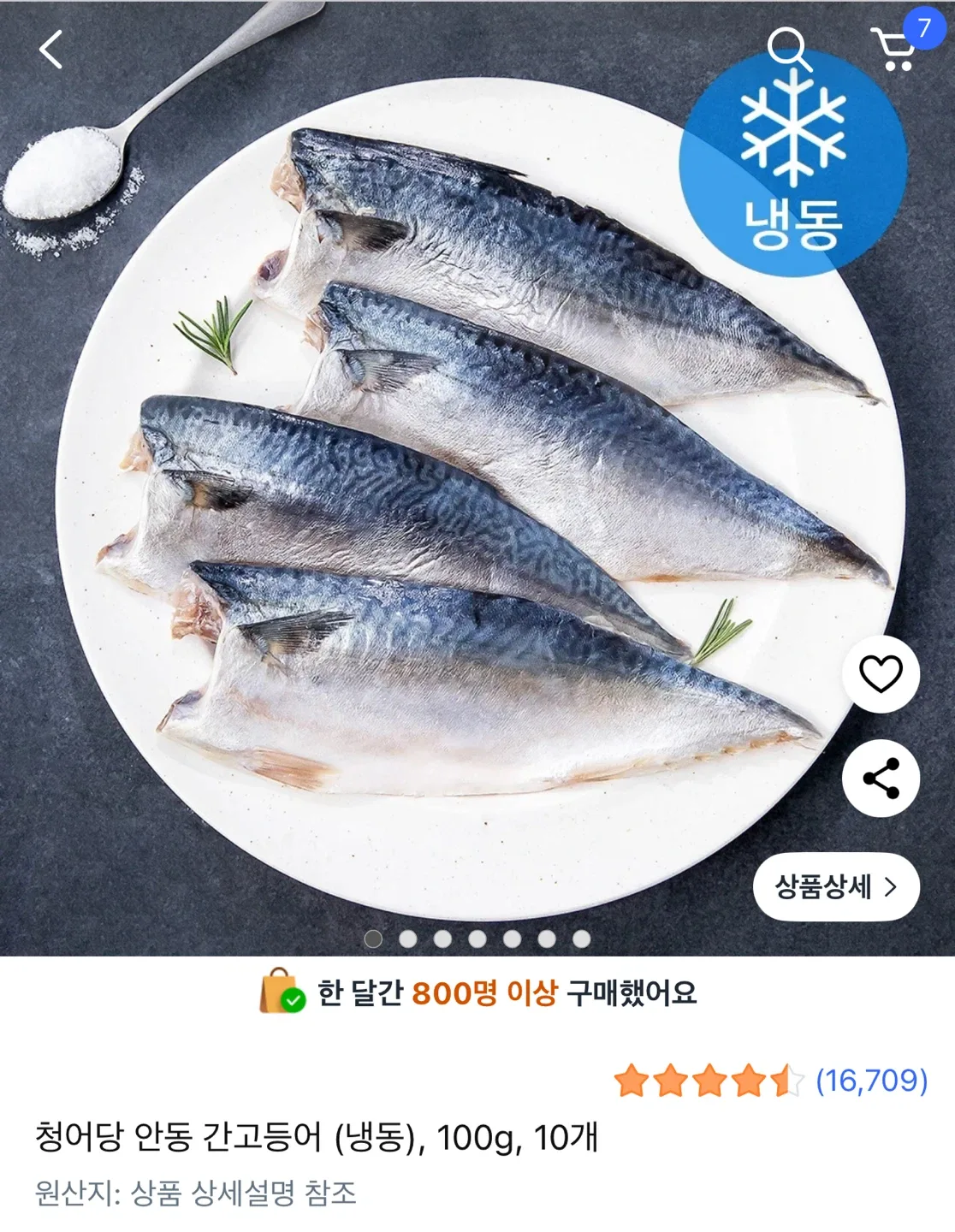Go back to the previous page
Screen dimensions: 955x1232
tap(51, 50)
